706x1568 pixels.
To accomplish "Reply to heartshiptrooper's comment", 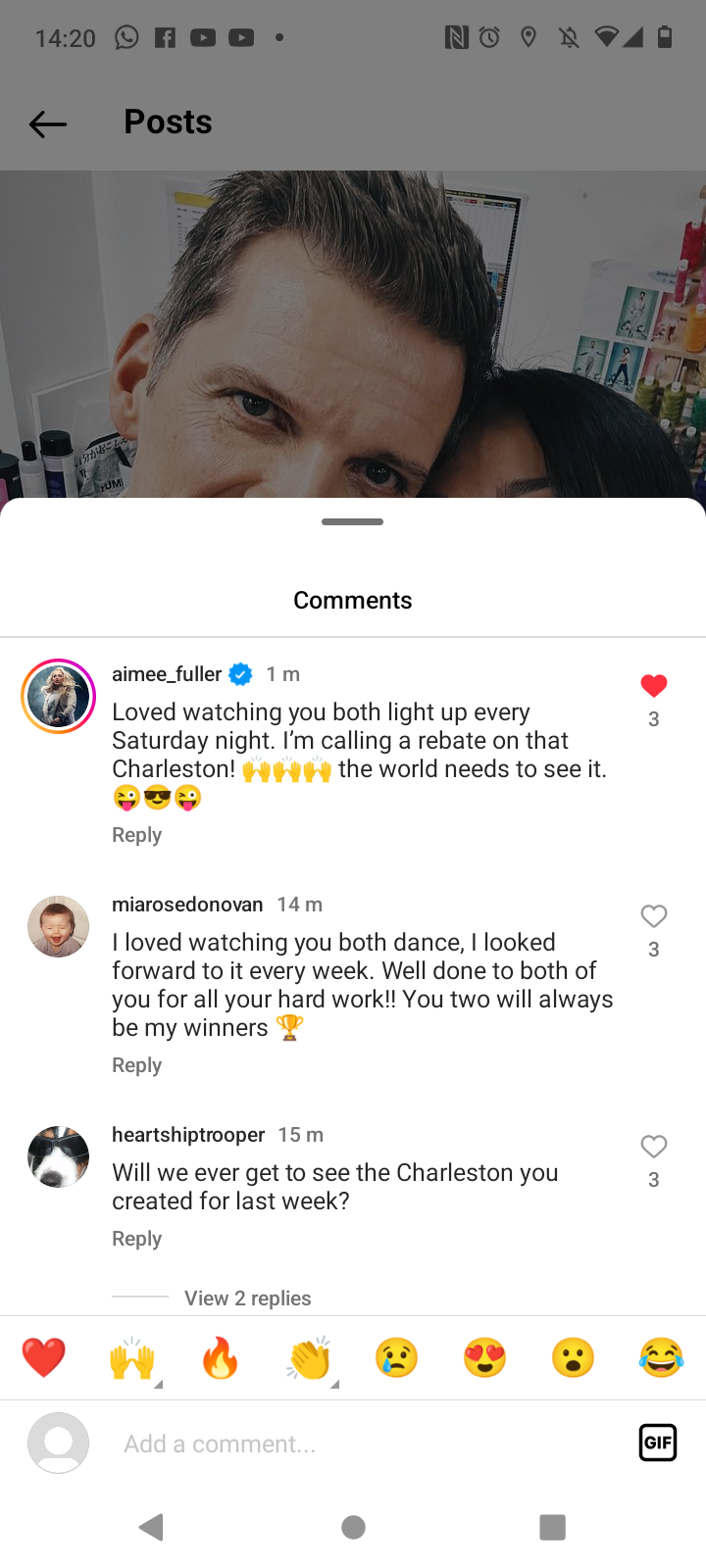I will coord(136,1239).
